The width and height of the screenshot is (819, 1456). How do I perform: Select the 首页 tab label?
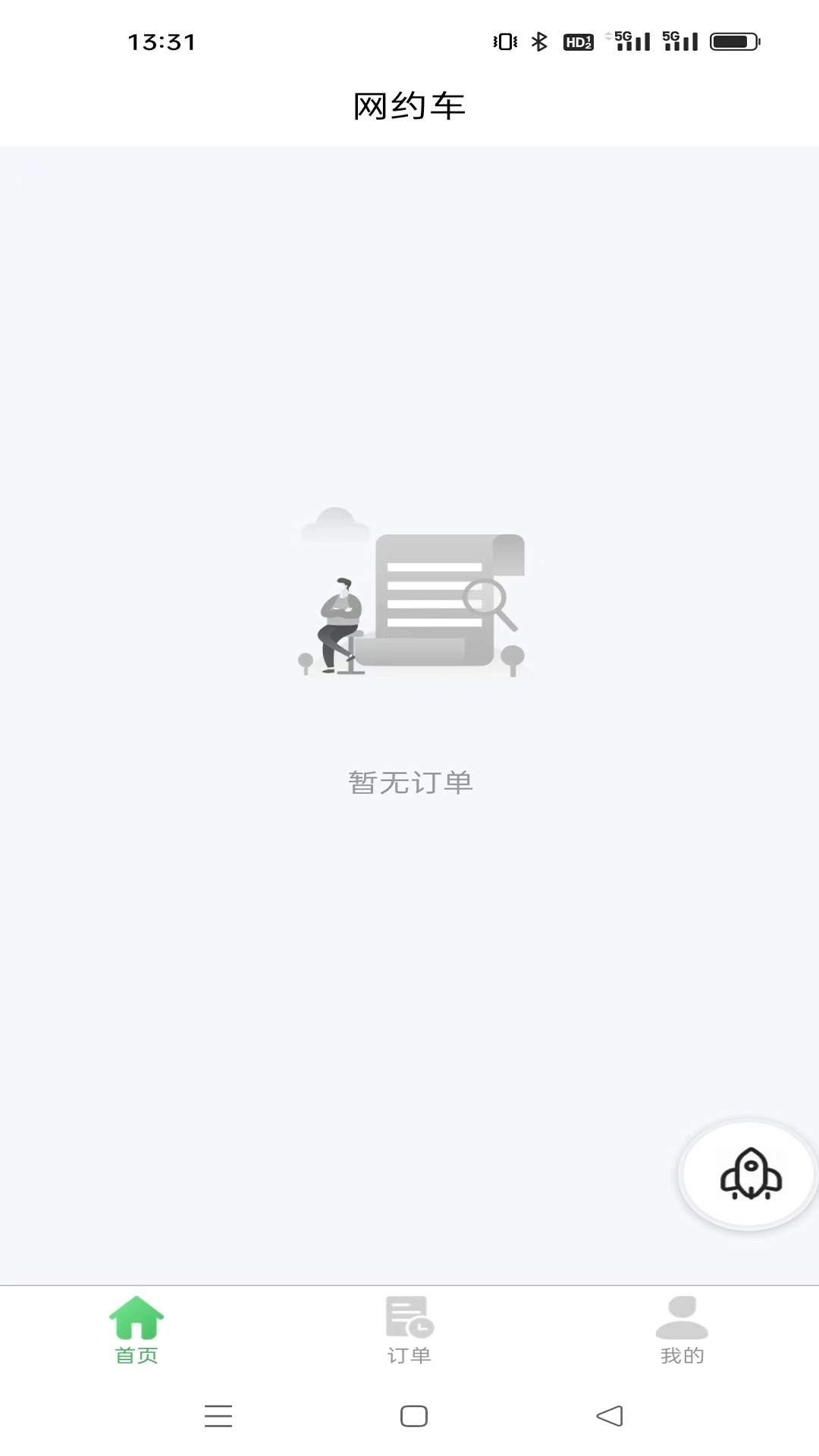point(136,1355)
